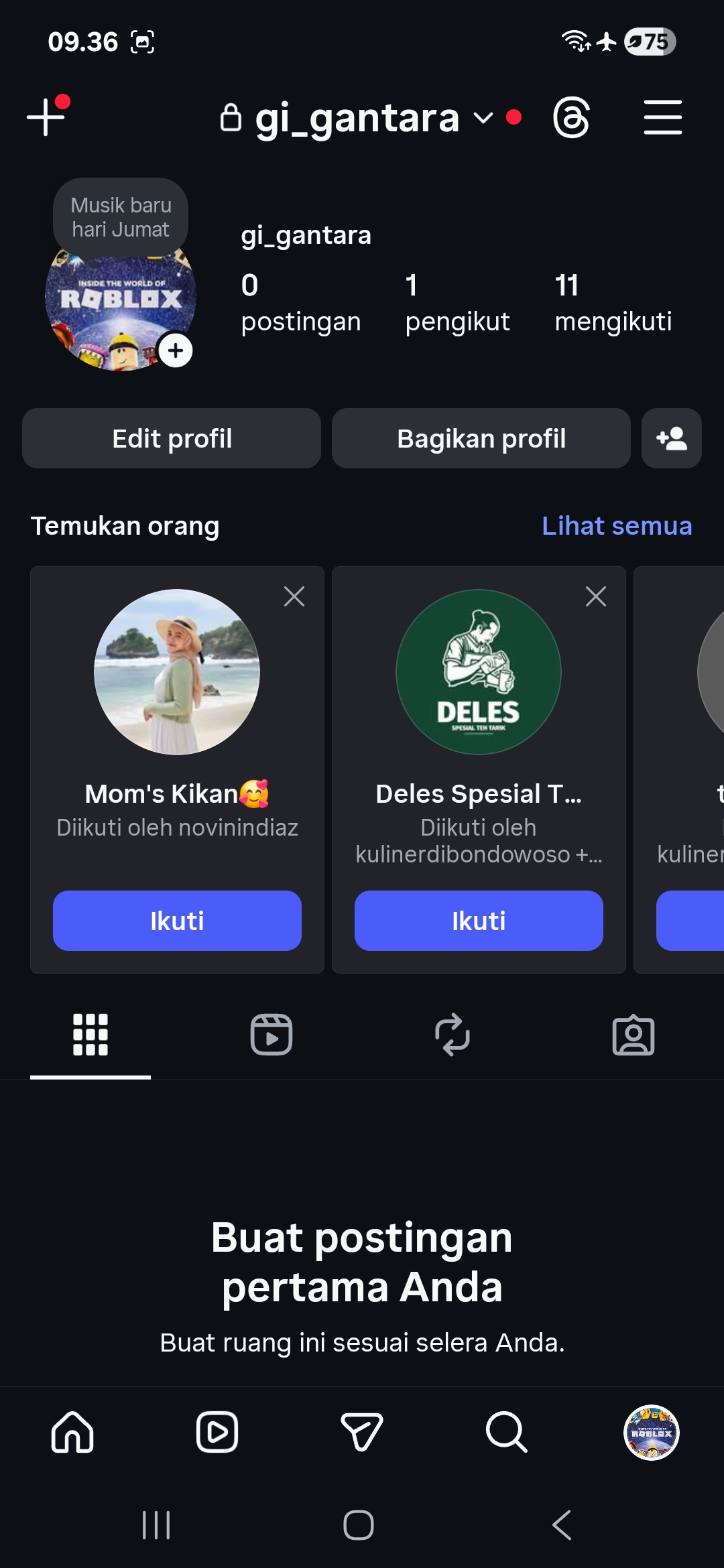
Task: Switch to the tagged photos tab
Action: (x=633, y=1035)
